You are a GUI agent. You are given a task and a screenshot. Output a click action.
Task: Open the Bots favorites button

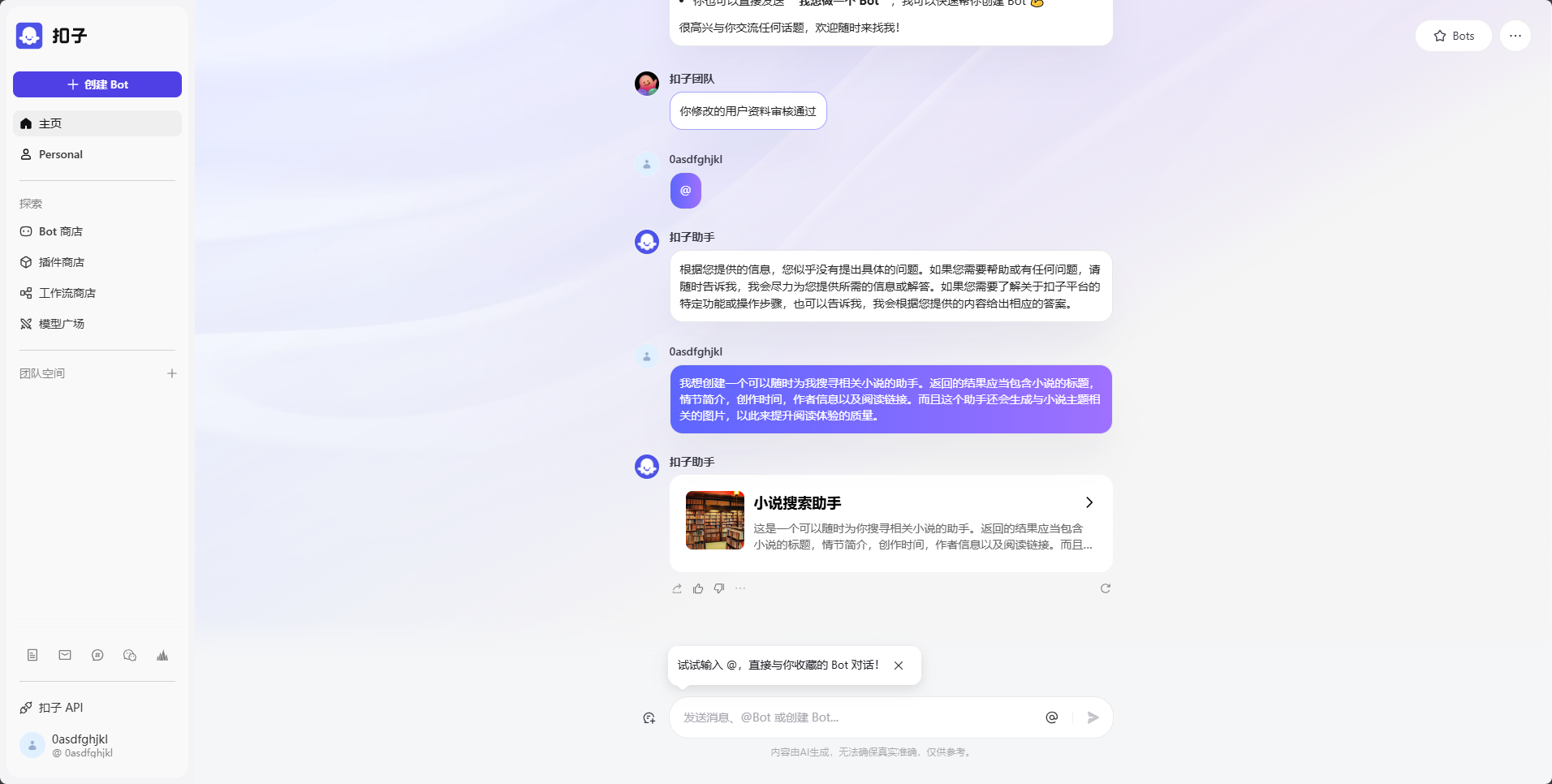pyautogui.click(x=1453, y=36)
